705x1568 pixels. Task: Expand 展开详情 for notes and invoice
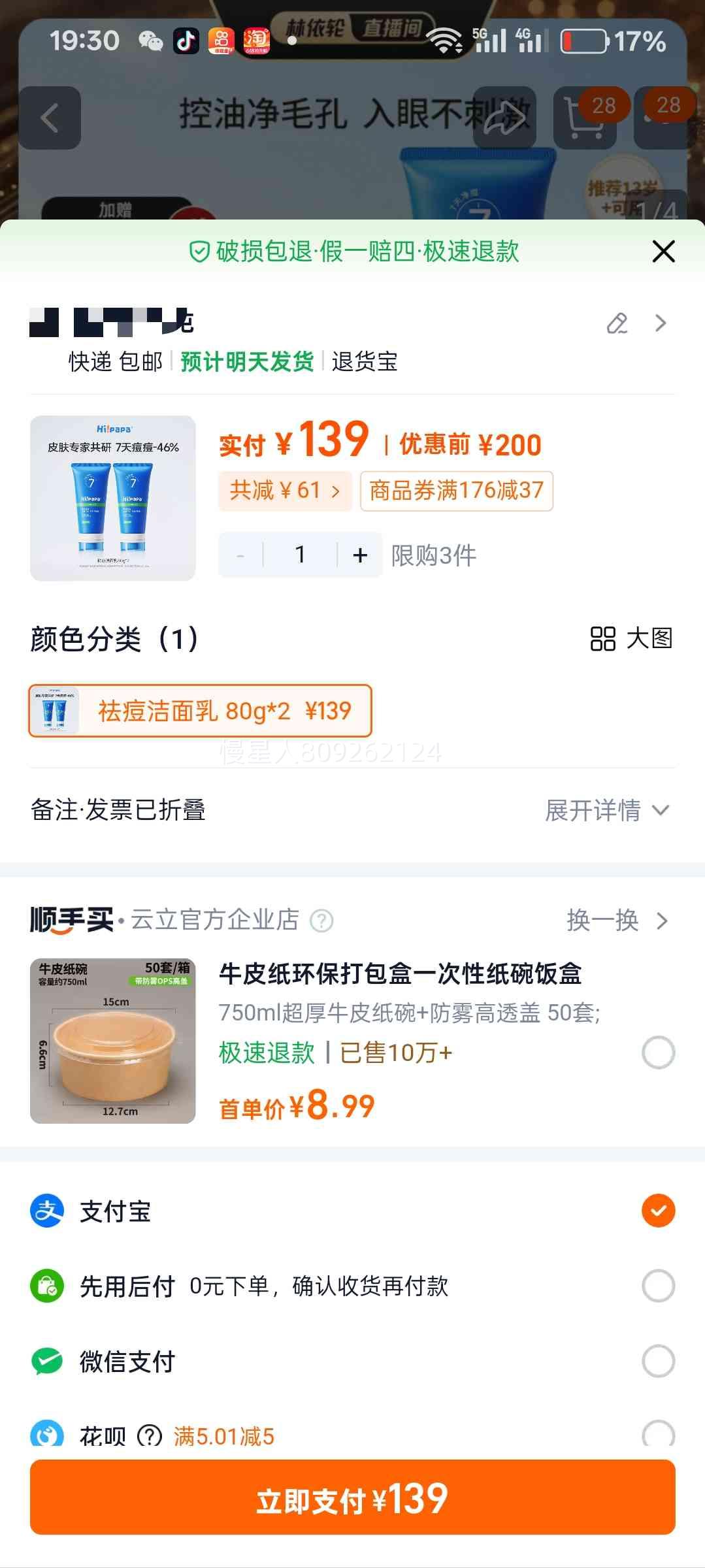[606, 811]
